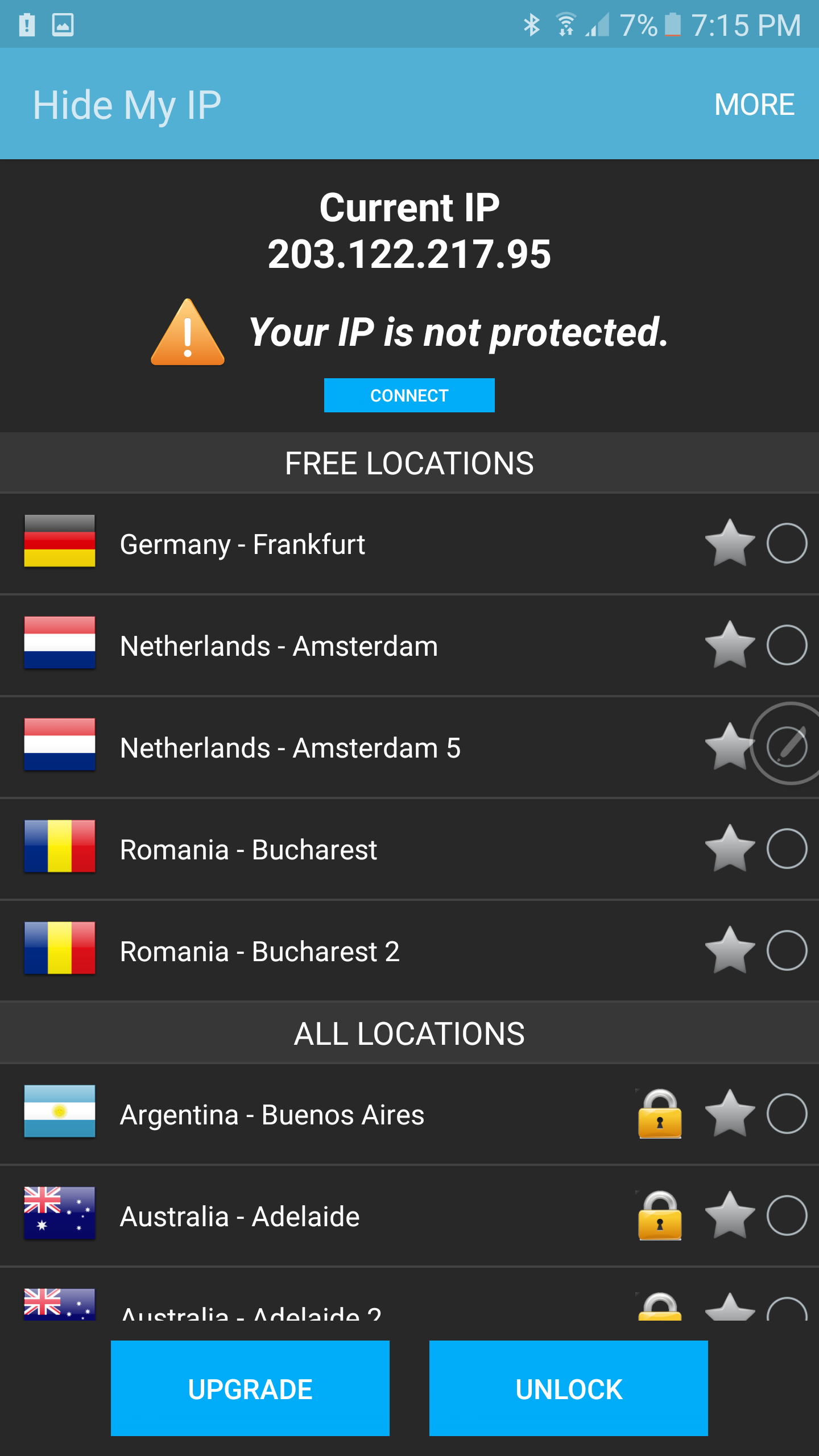Open the MORE menu
Screen dimensions: 819x1456
tap(754, 105)
